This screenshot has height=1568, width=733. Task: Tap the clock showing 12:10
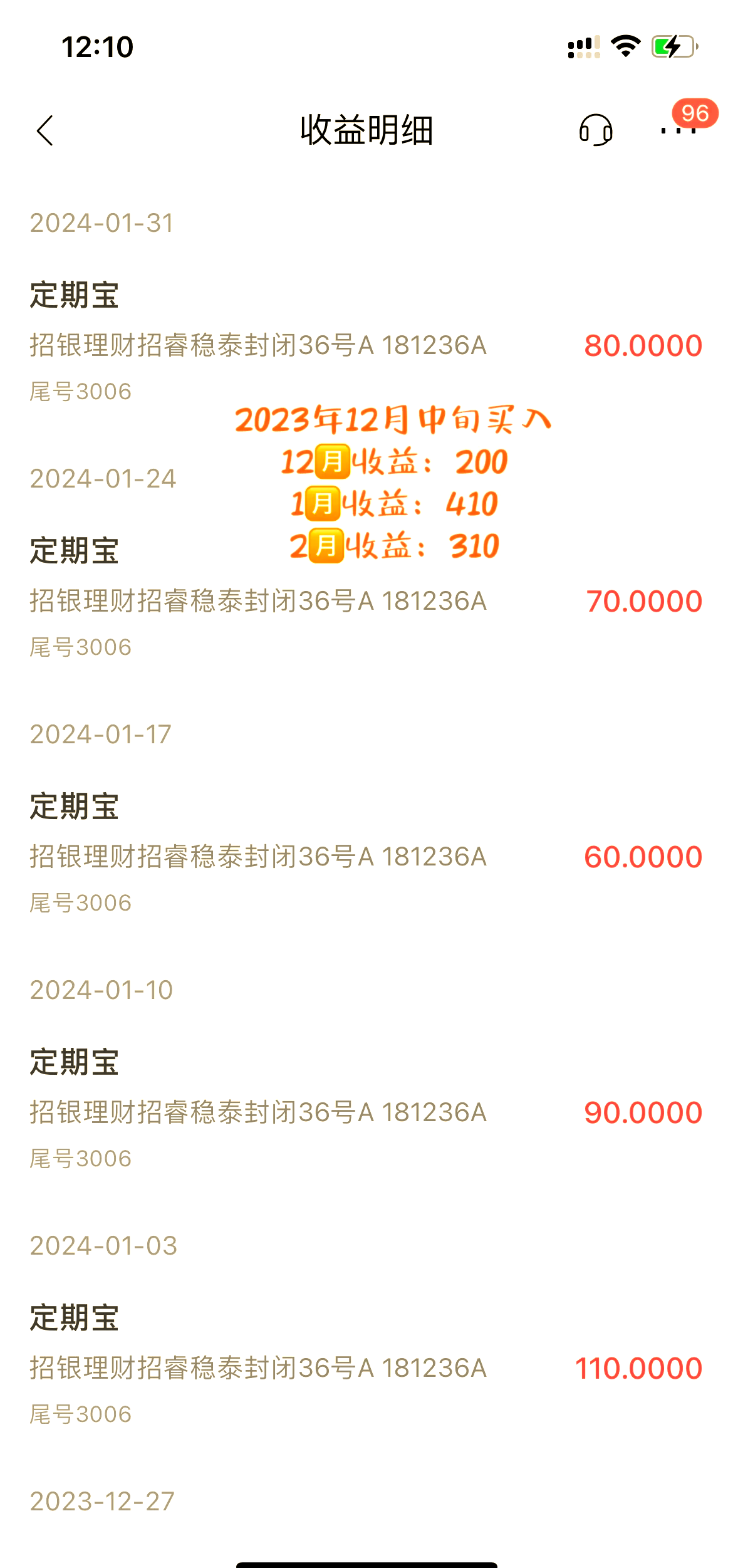point(97,46)
